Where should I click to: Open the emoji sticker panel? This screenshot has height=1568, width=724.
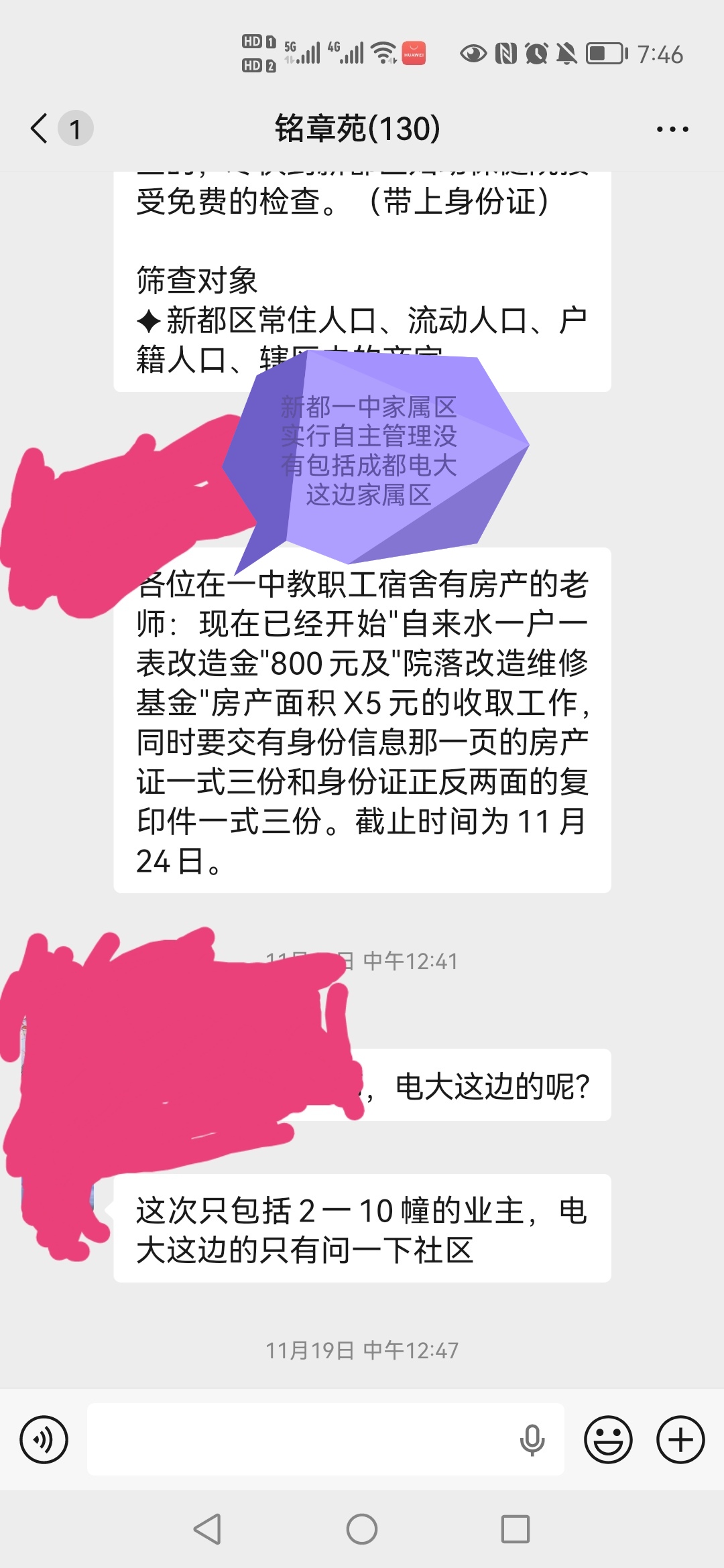tap(608, 1439)
